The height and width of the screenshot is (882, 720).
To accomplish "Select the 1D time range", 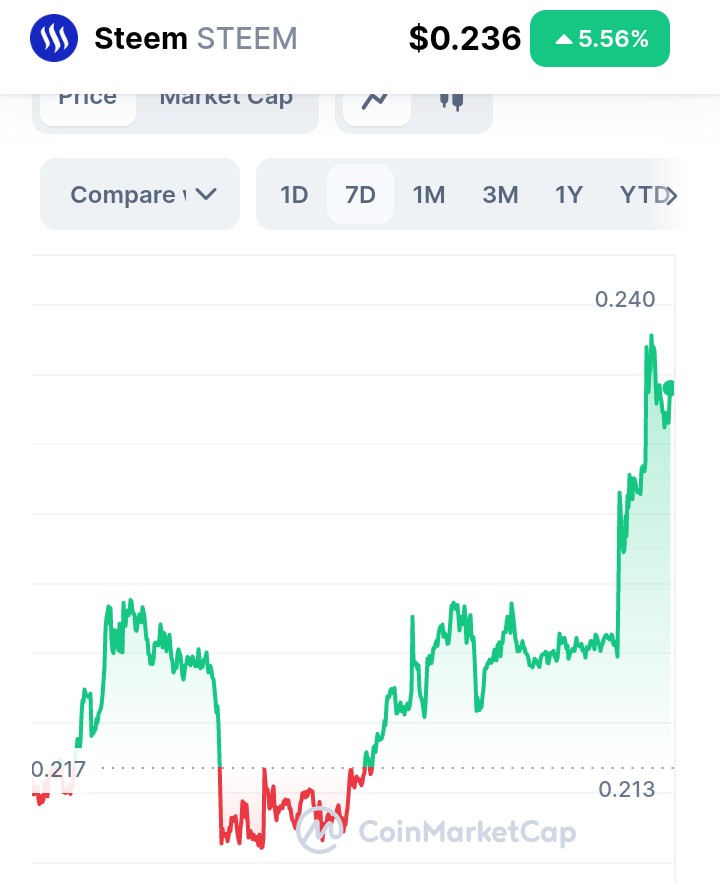I will coord(294,194).
